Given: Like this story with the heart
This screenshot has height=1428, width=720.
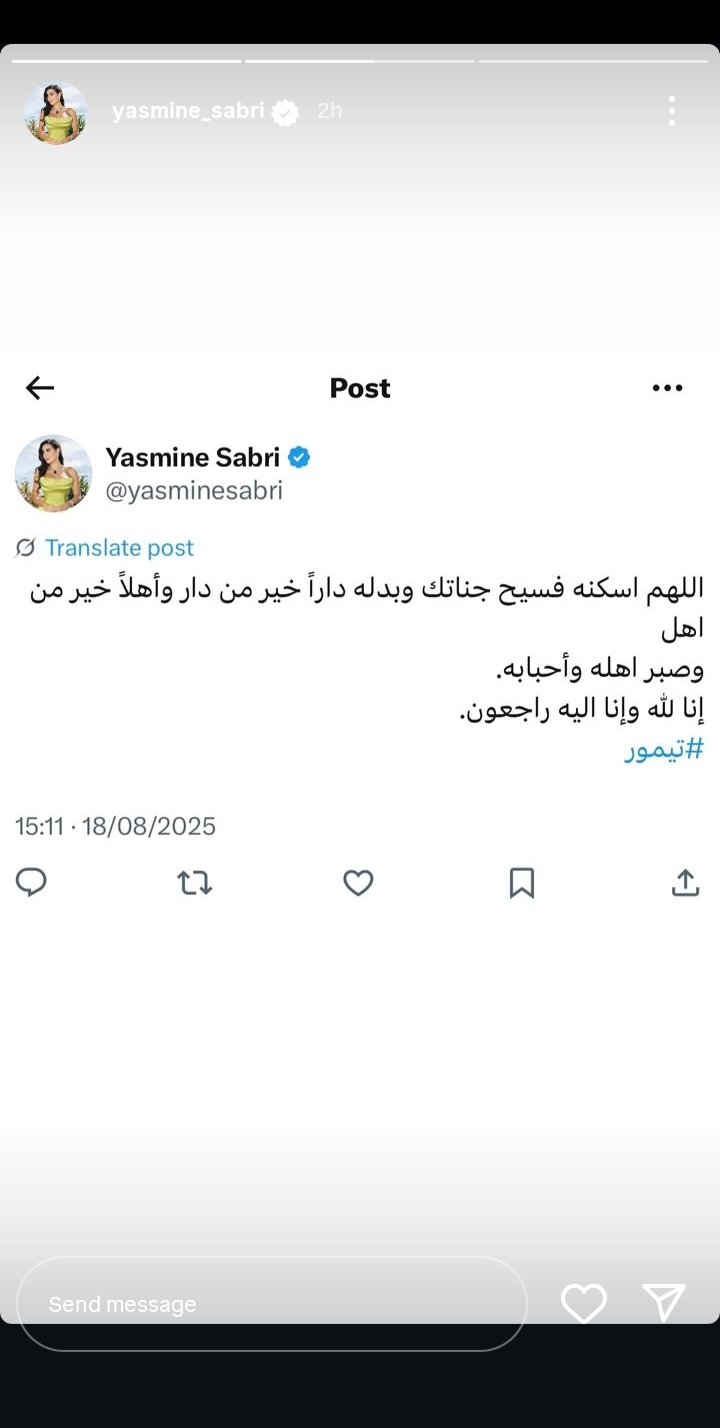Looking at the screenshot, I should (x=584, y=1303).
